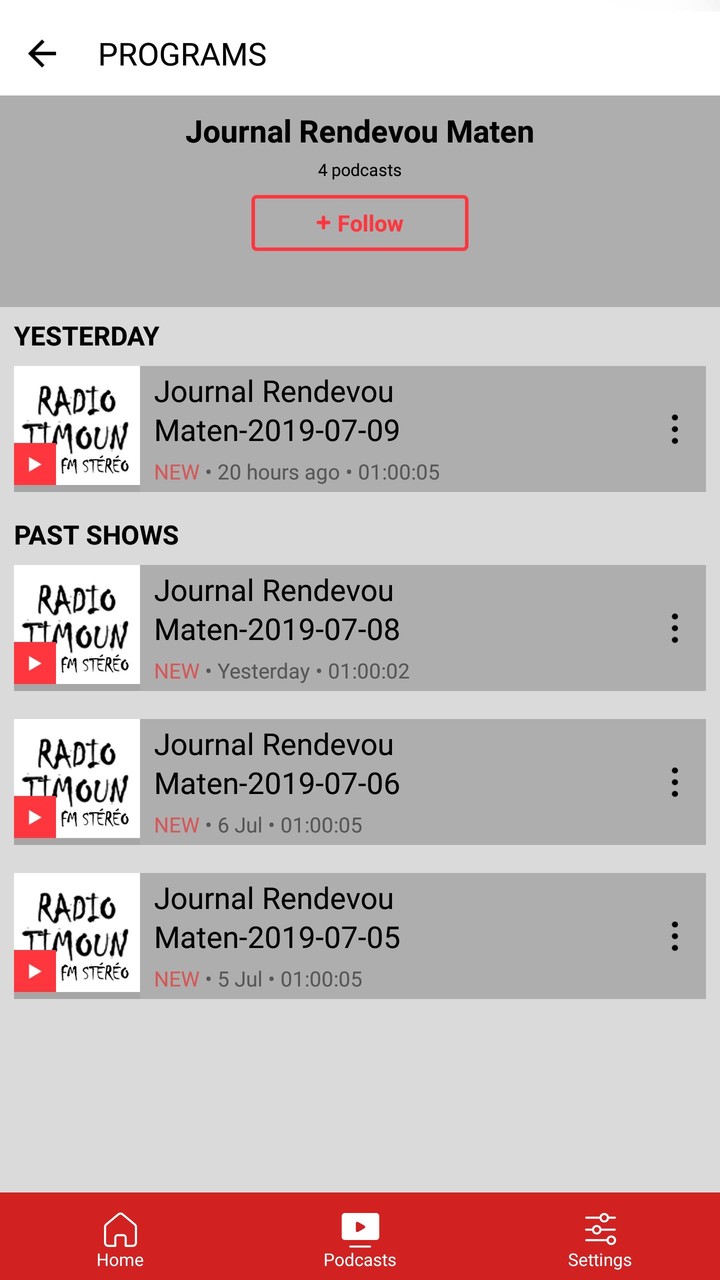
Task: Tap the PROGRAMS title in the header
Action: pyautogui.click(x=181, y=53)
